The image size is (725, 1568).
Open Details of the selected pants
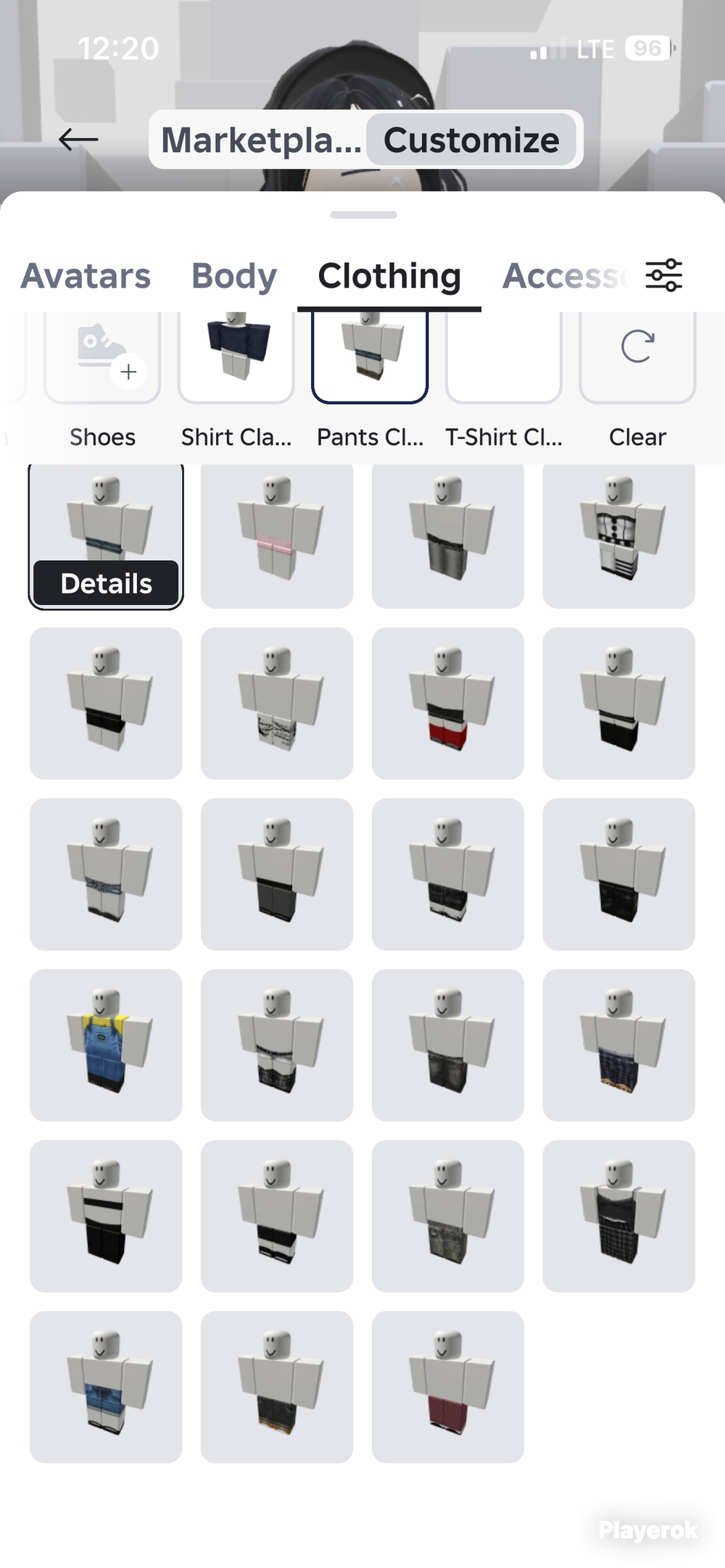pos(106,583)
